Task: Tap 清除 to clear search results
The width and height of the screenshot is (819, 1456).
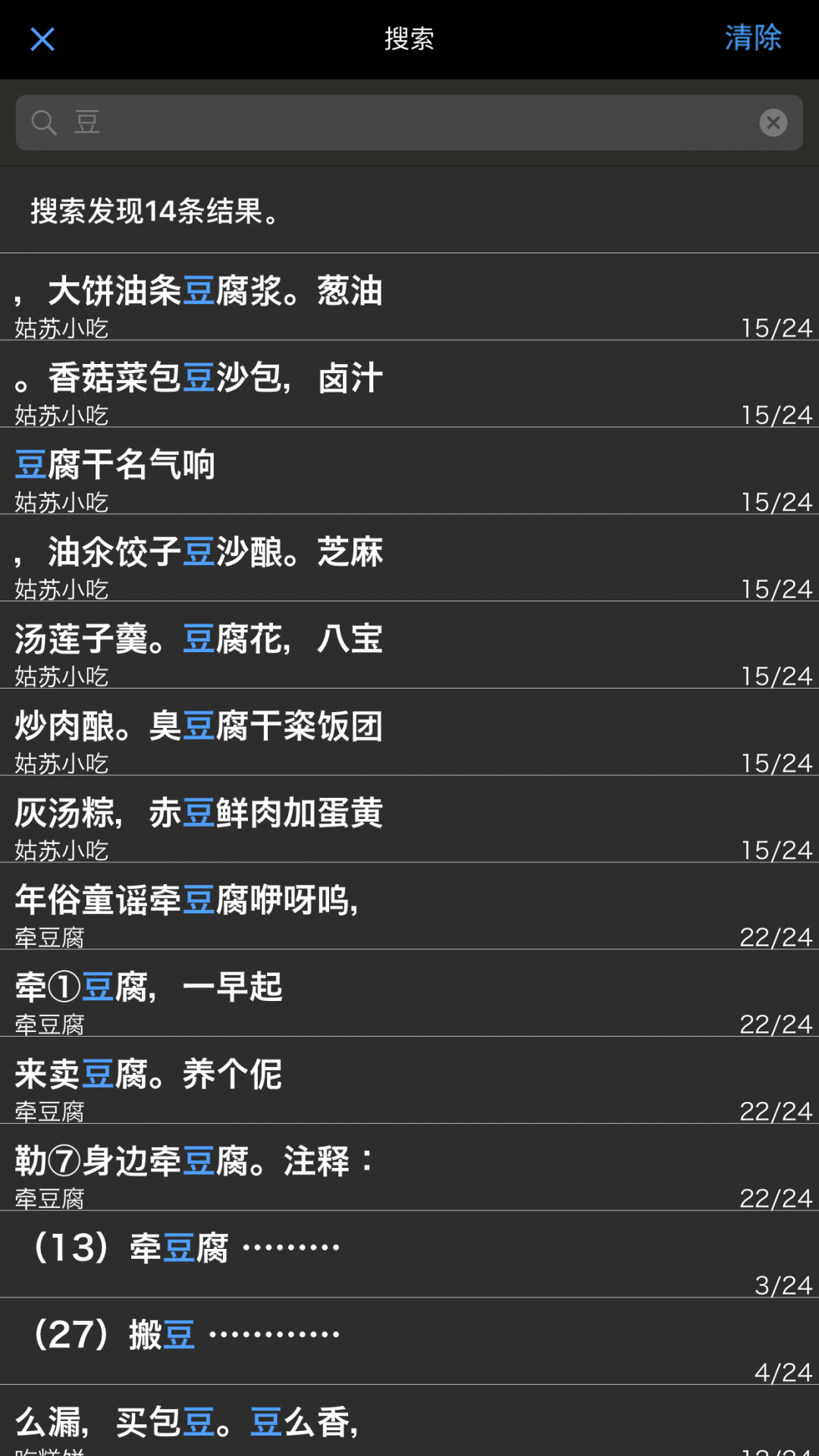Action: (752, 38)
